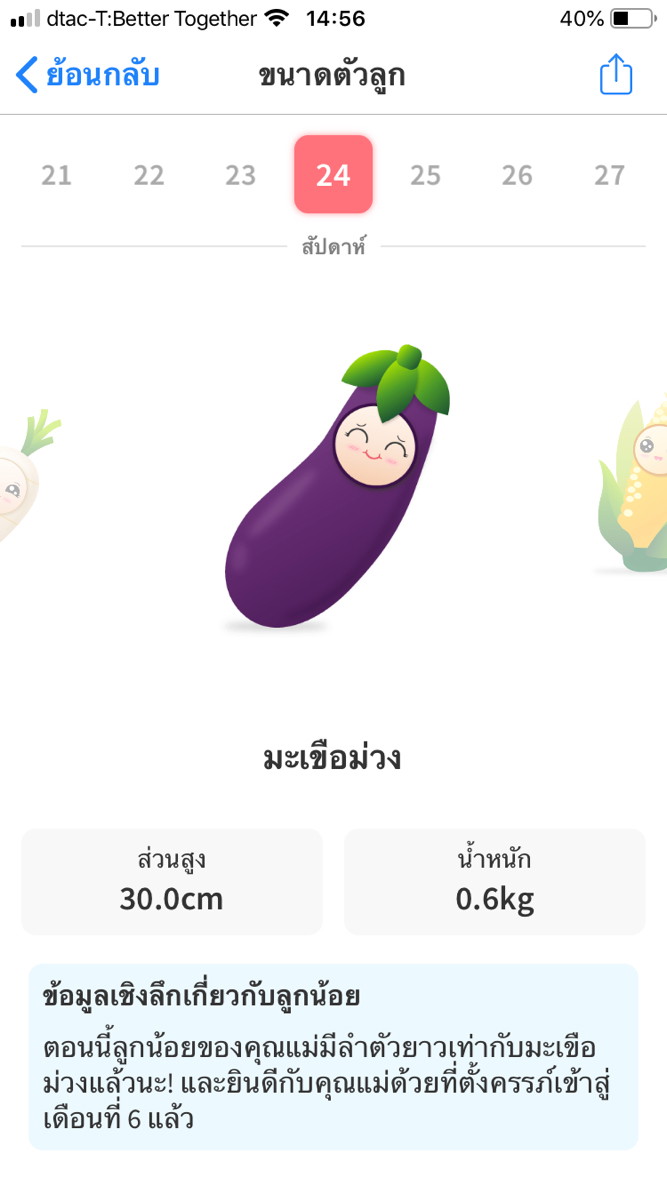Select week 27
This screenshot has height=1186, width=667.
(609, 175)
